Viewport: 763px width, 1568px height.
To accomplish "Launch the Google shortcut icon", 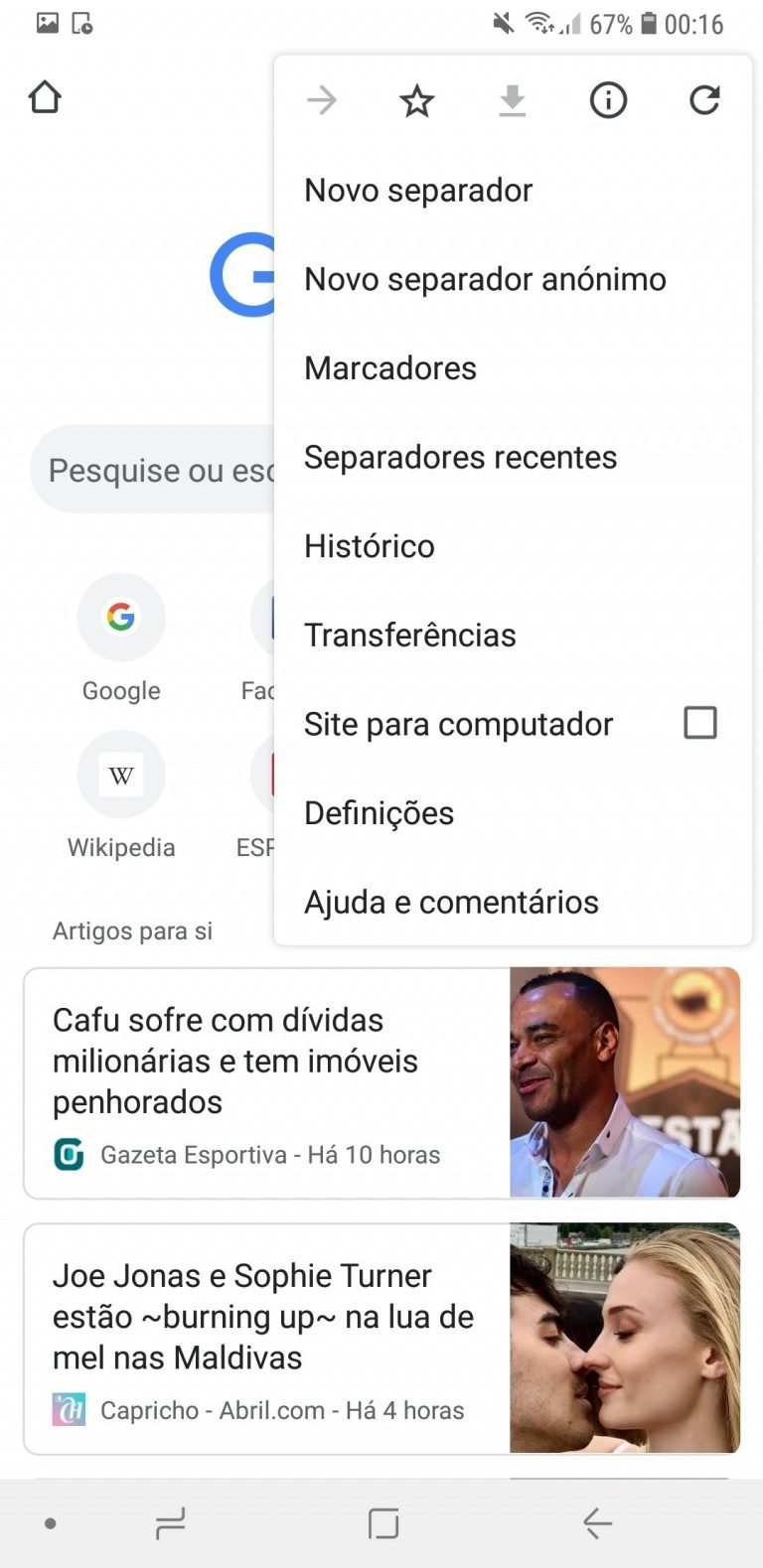I will pos(121,617).
